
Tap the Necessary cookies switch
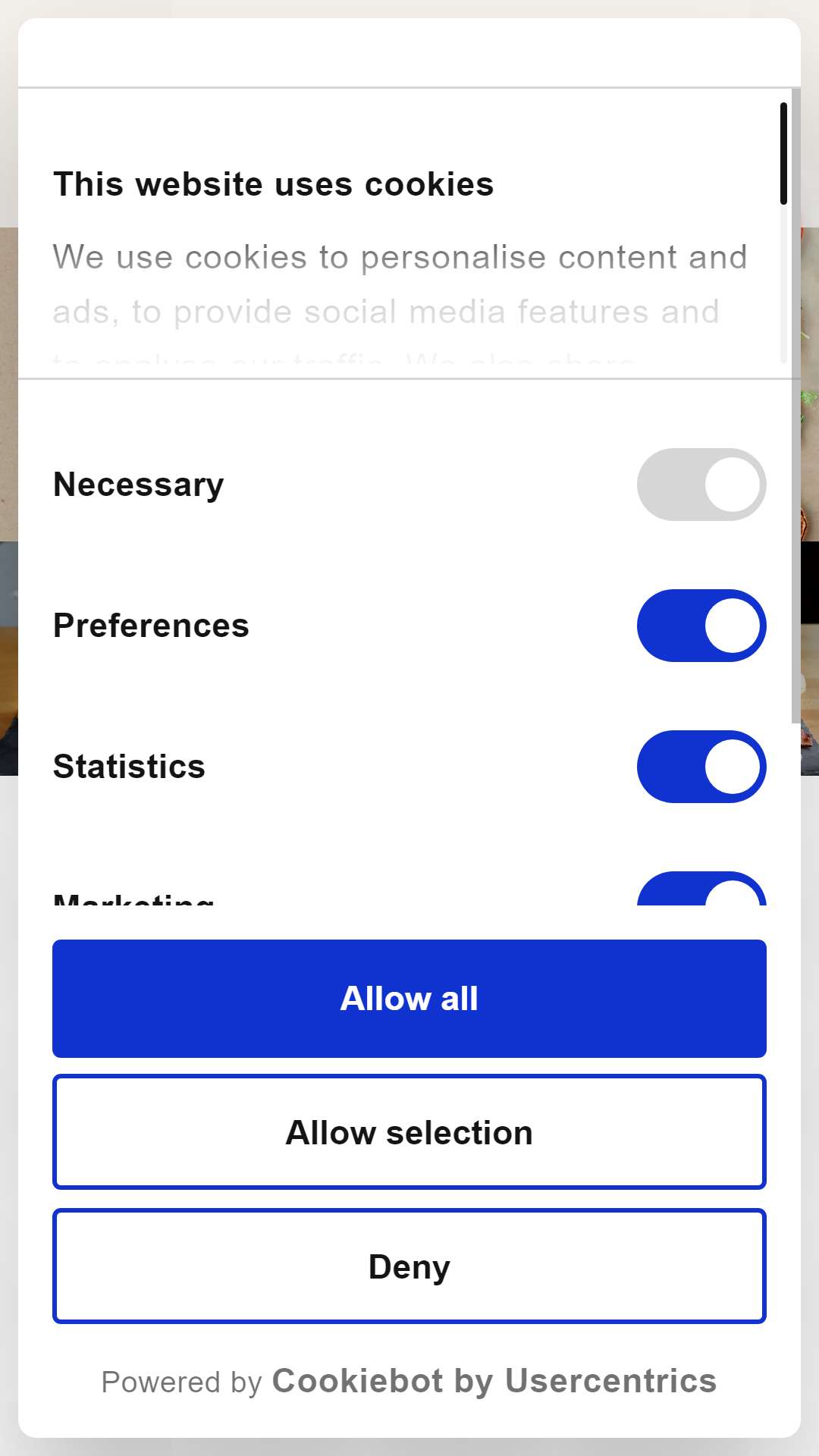coord(701,485)
